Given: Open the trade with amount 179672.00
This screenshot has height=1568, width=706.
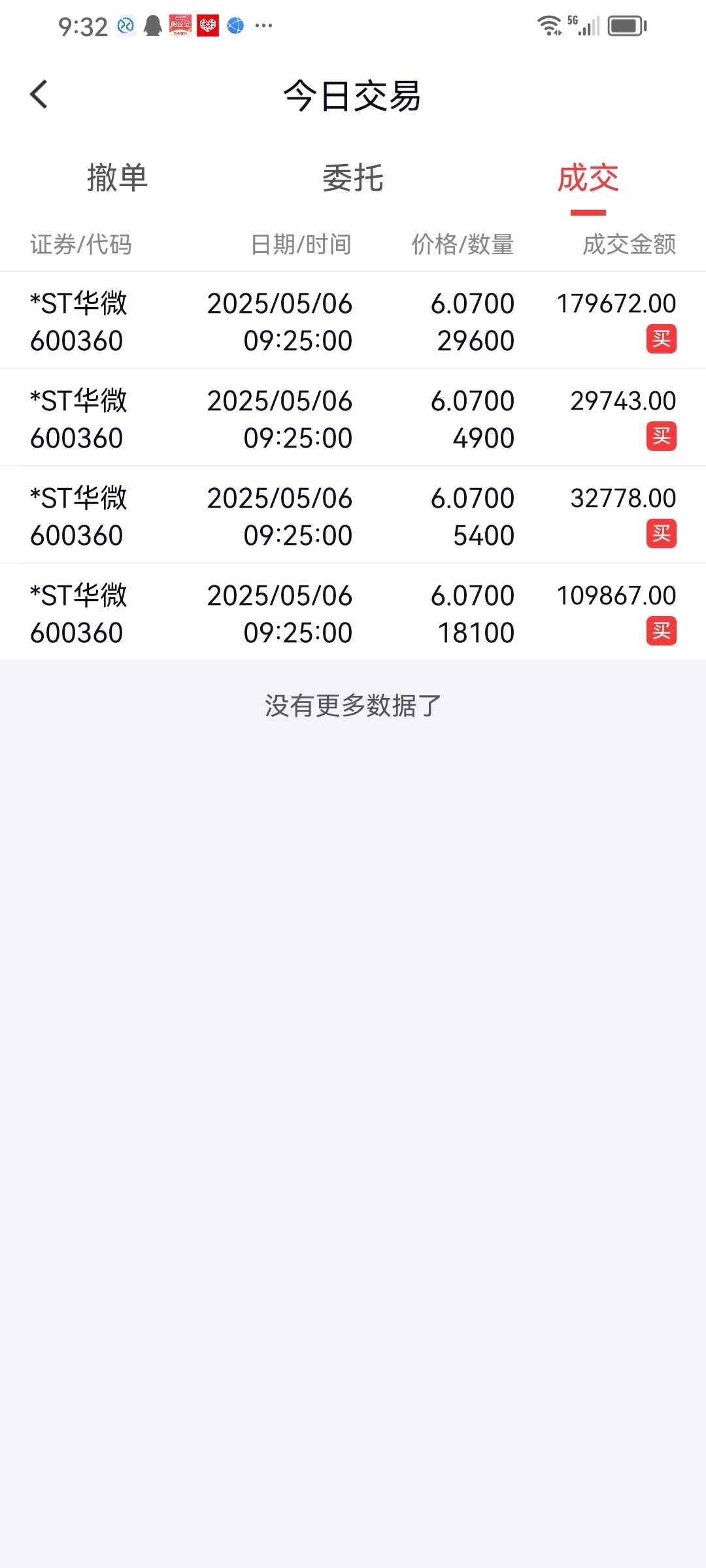Looking at the screenshot, I should 353,321.
